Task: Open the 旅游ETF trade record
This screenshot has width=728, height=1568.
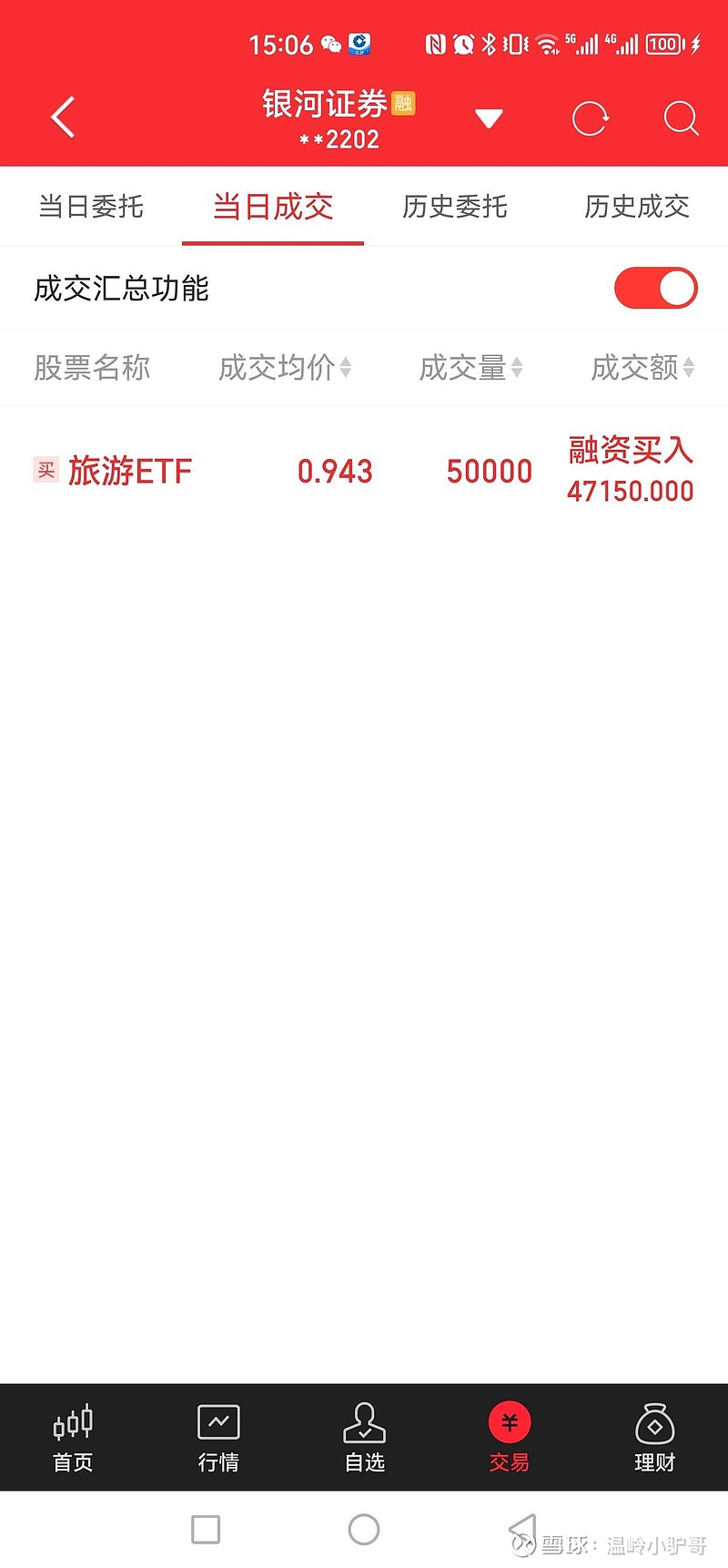Action: click(x=364, y=471)
